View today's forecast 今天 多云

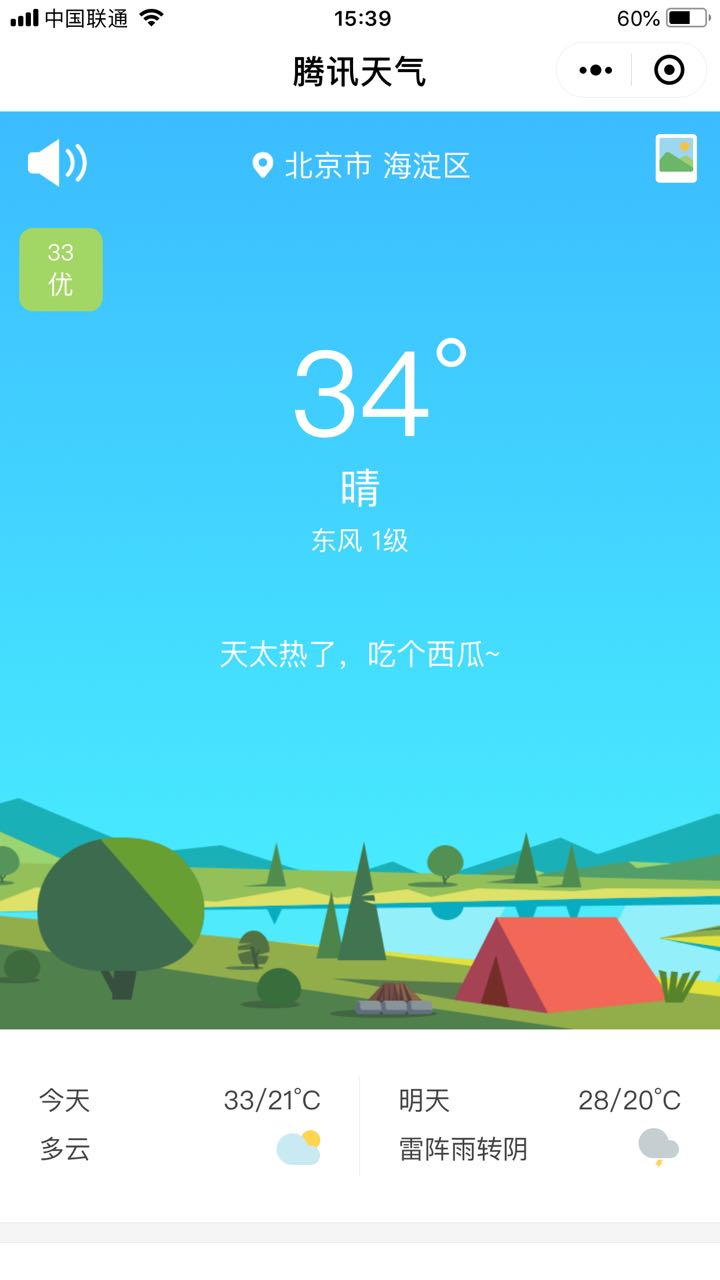tap(180, 1125)
